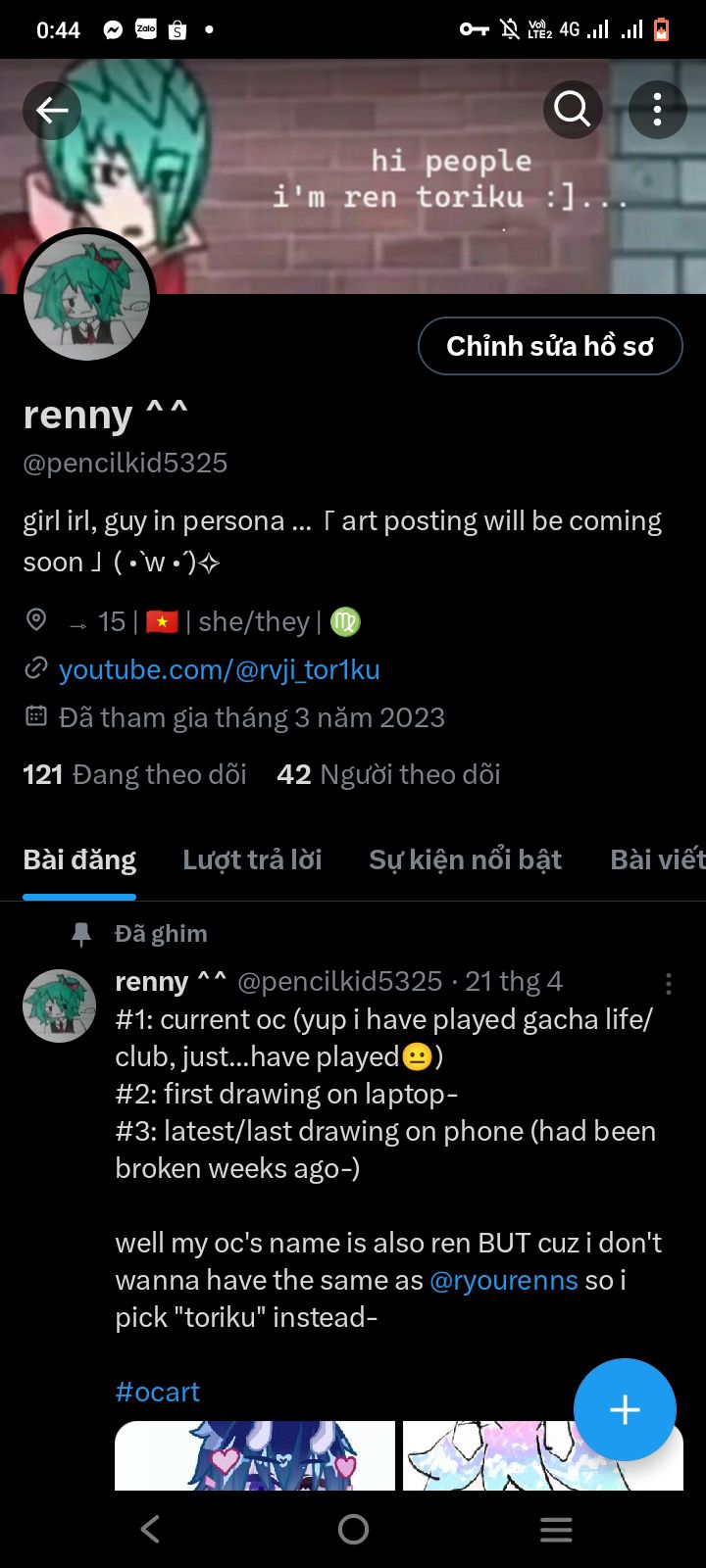Open the first image in pinned post
Screen dimensions: 706x1568
(255, 1455)
